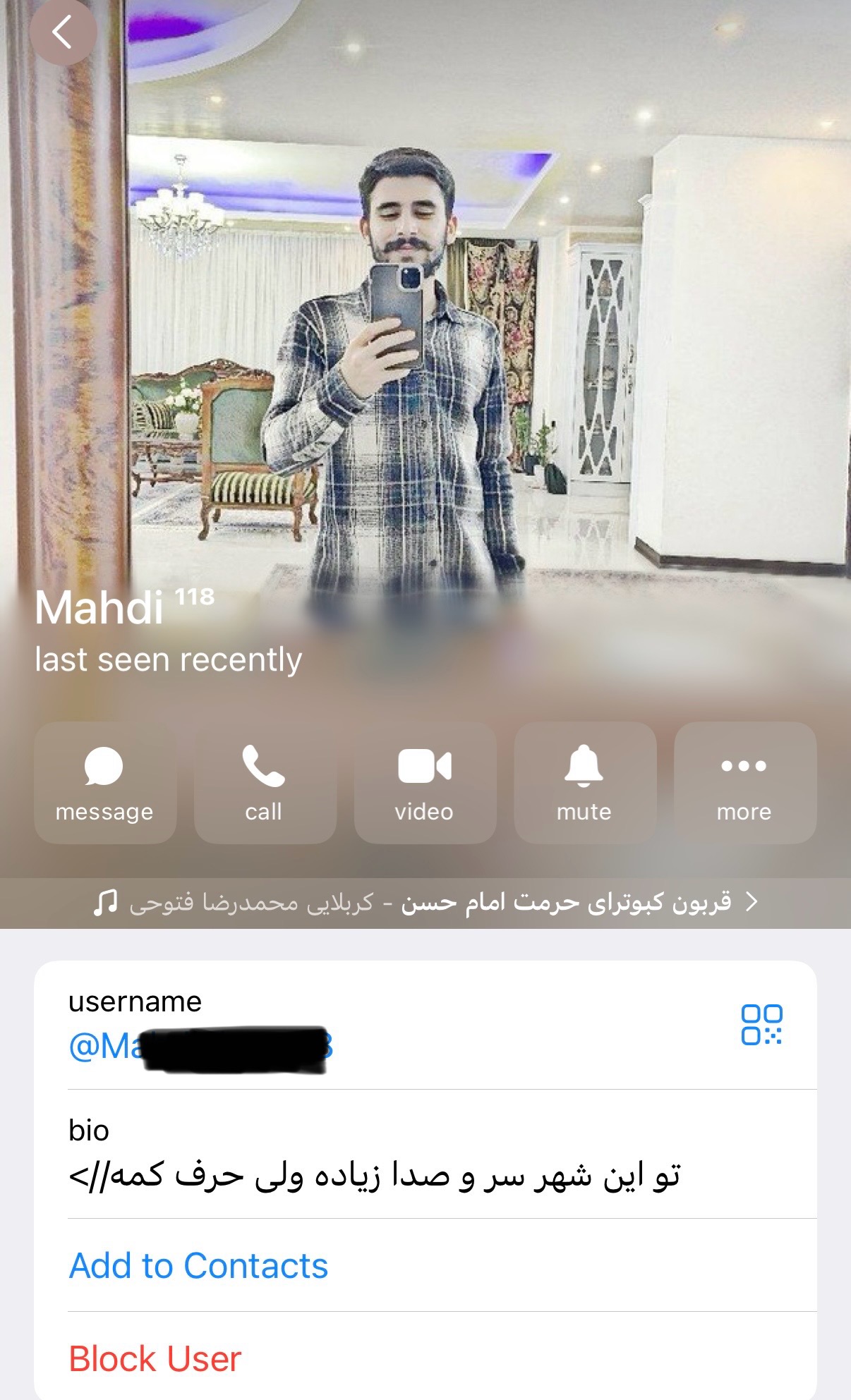Mute notifications from this user
The height and width of the screenshot is (1400, 851).
pos(585,782)
